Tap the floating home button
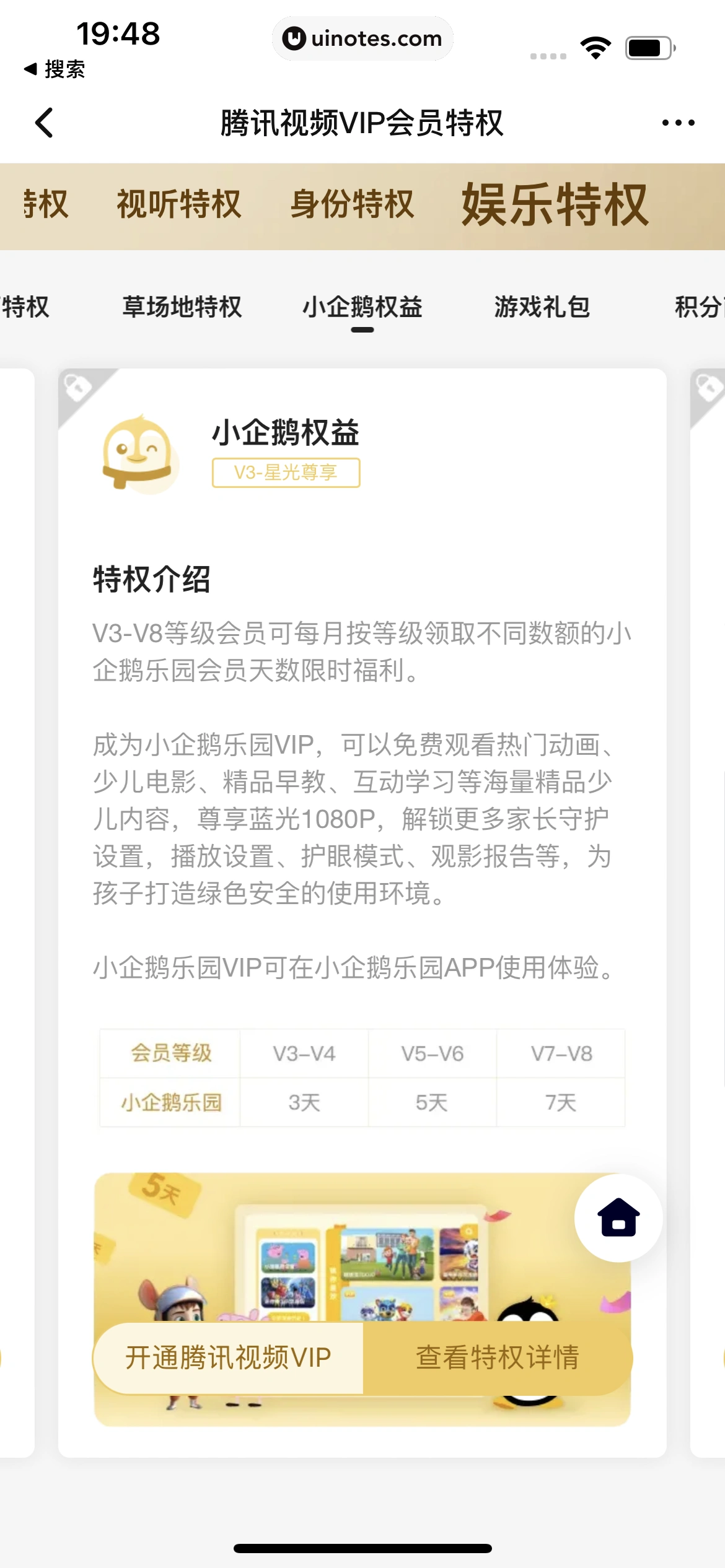The image size is (725, 1568). pos(618,1217)
